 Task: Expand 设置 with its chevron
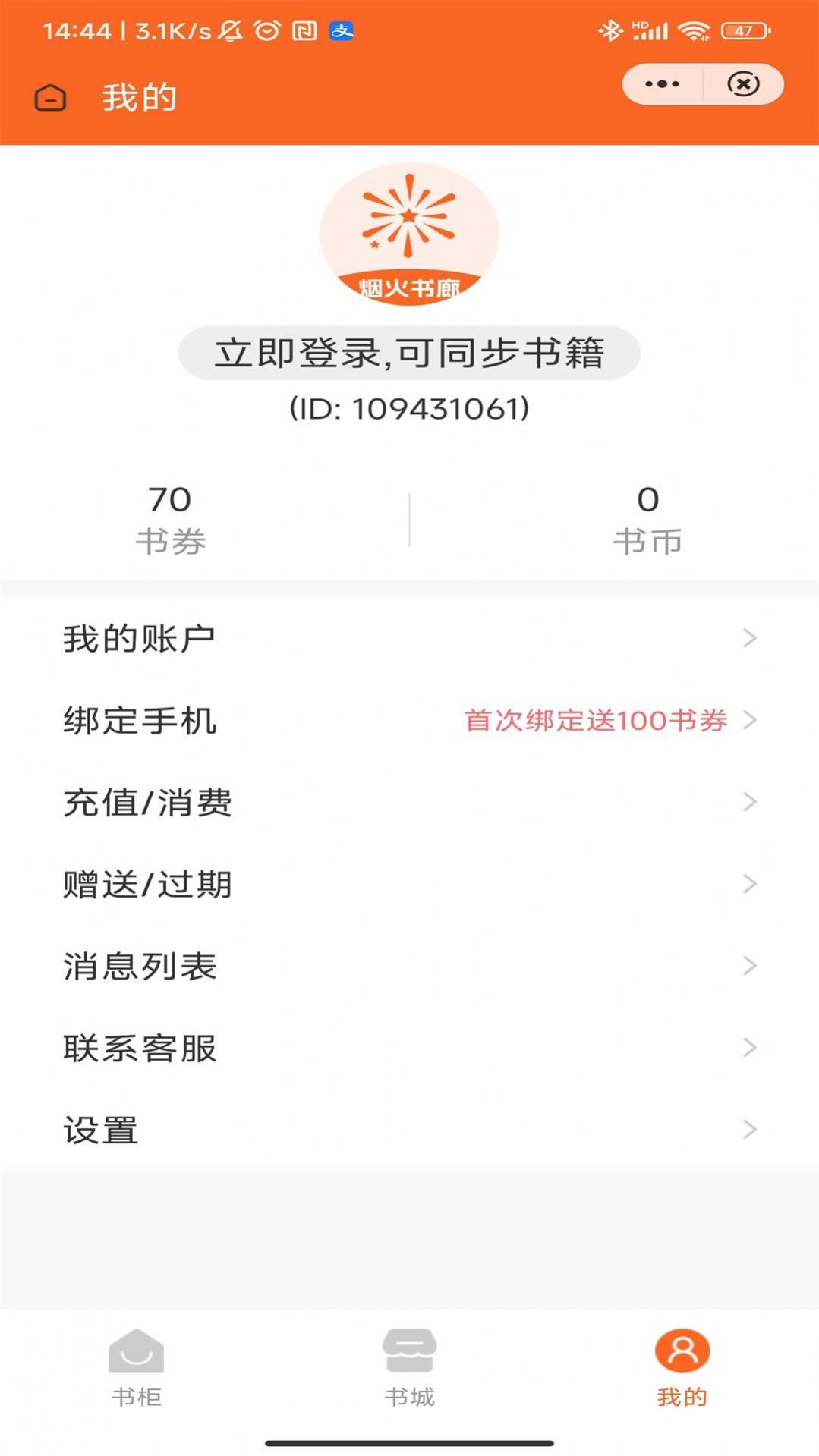(x=748, y=1129)
